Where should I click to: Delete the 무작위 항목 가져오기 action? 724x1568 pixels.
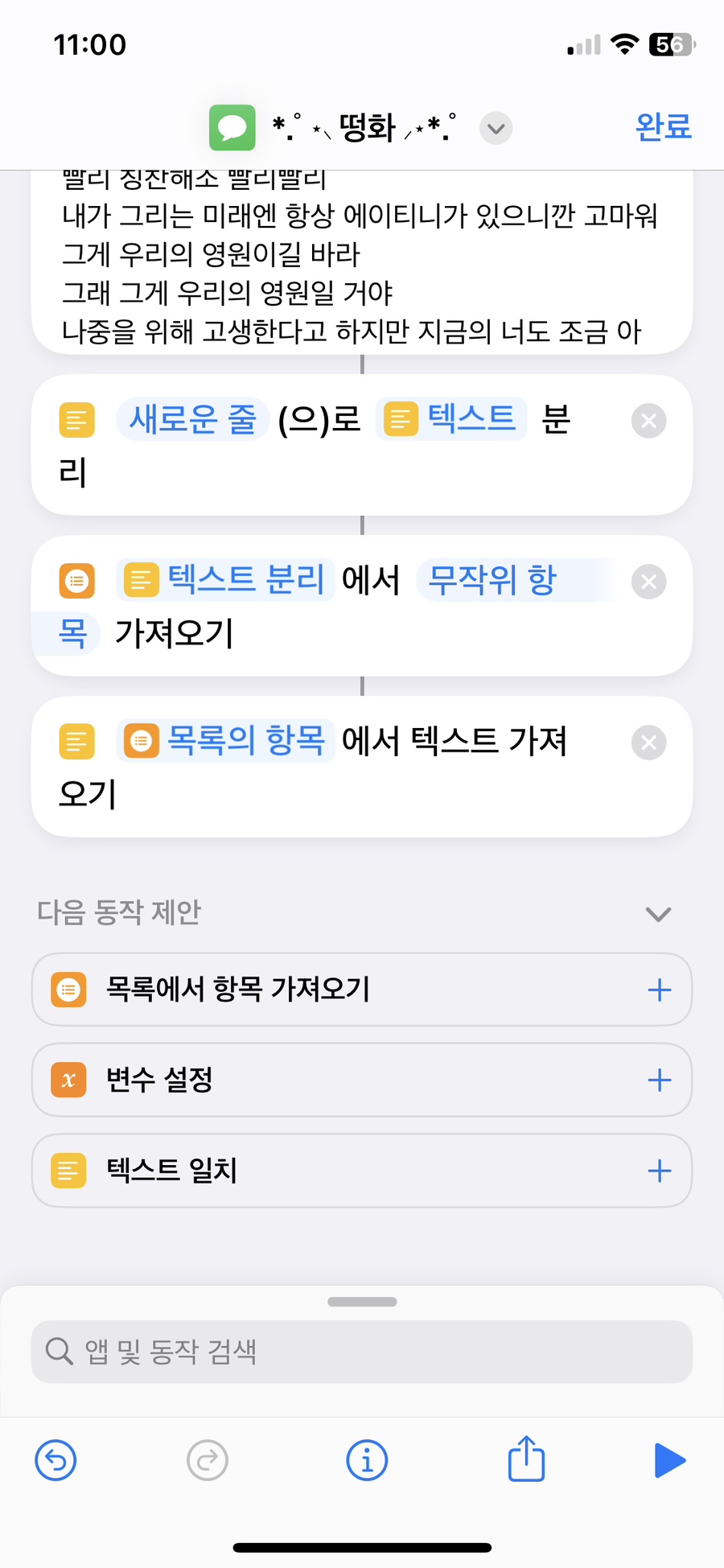coord(648,582)
